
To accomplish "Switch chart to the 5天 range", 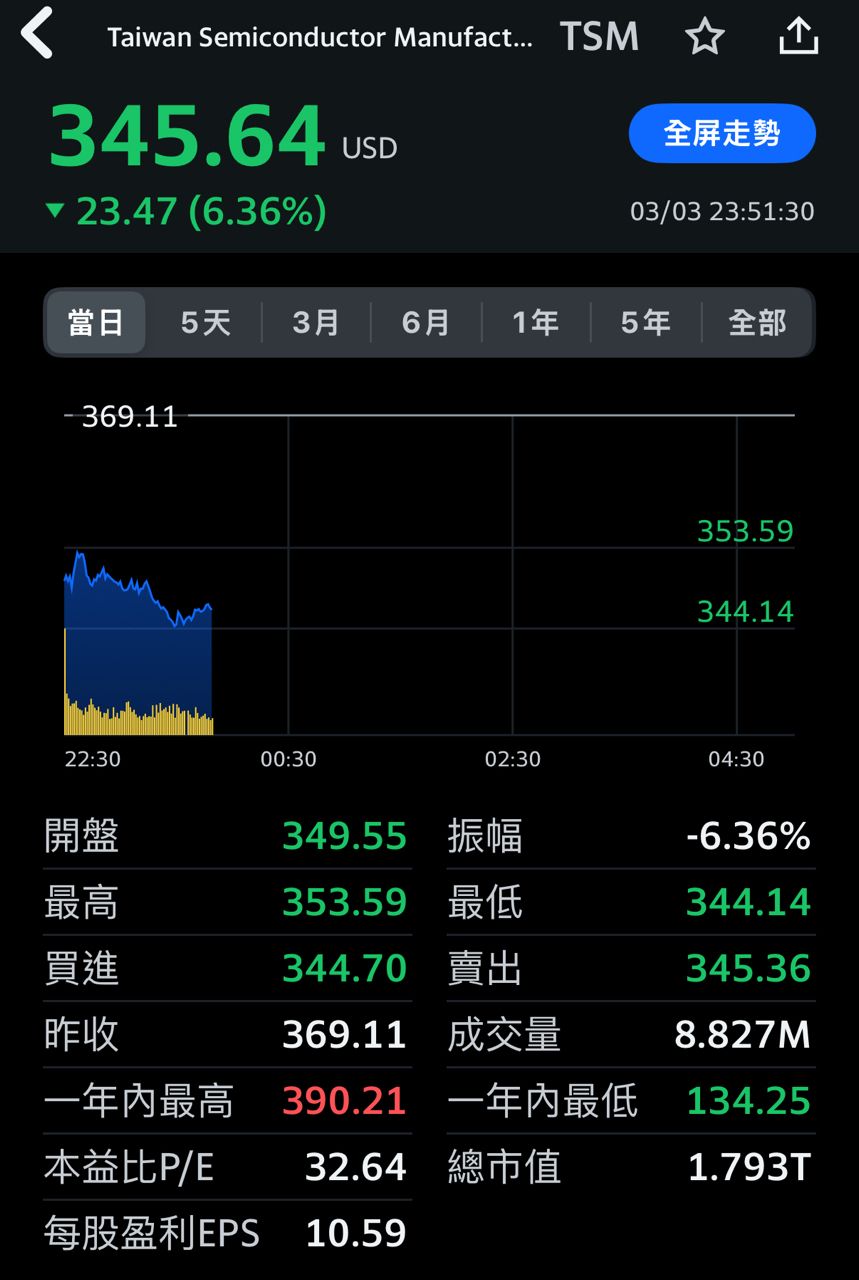I will click(x=206, y=323).
